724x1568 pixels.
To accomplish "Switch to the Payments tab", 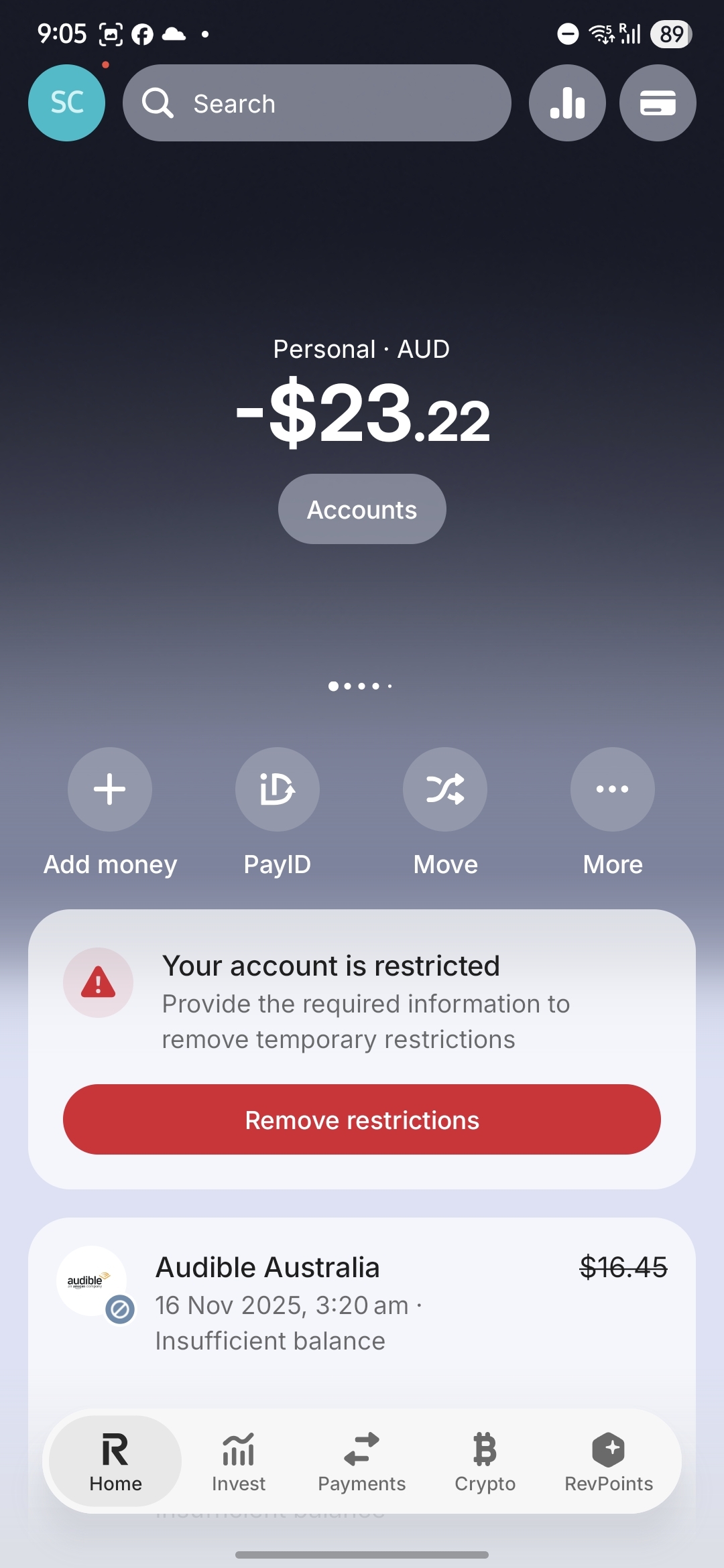I will (362, 1462).
